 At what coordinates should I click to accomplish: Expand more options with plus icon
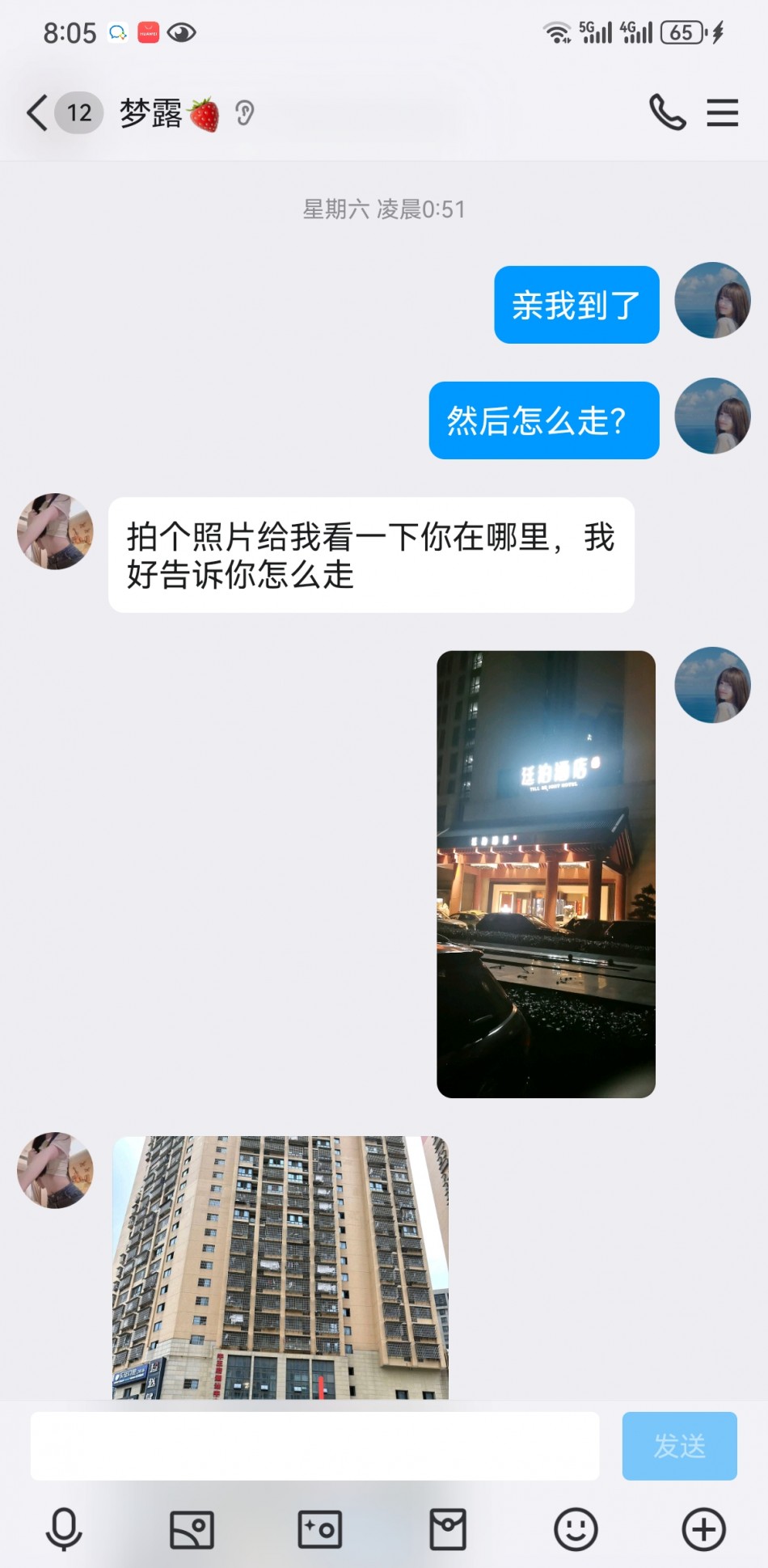click(x=703, y=1529)
